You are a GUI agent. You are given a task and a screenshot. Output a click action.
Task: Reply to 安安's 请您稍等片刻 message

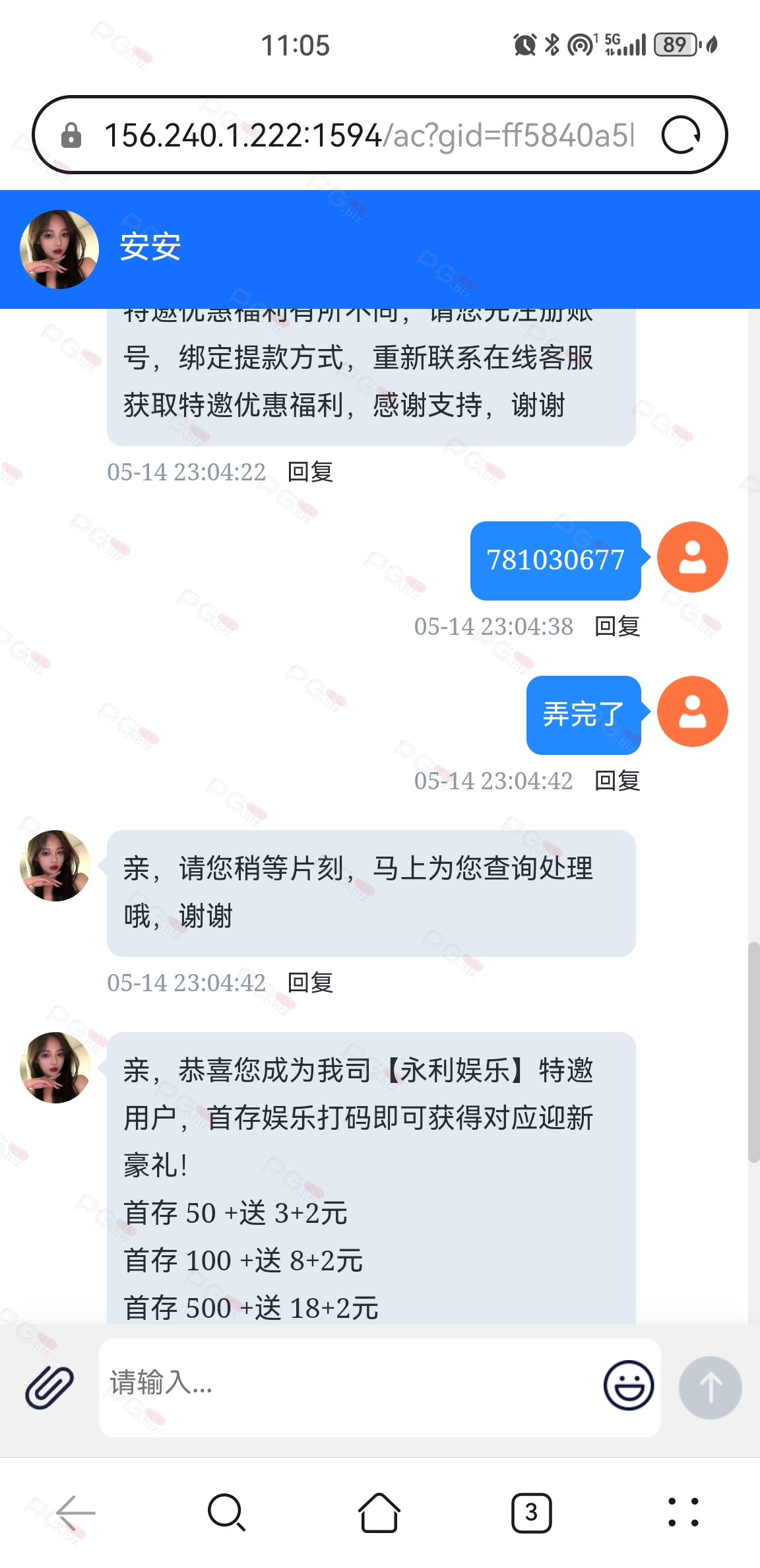tap(311, 983)
